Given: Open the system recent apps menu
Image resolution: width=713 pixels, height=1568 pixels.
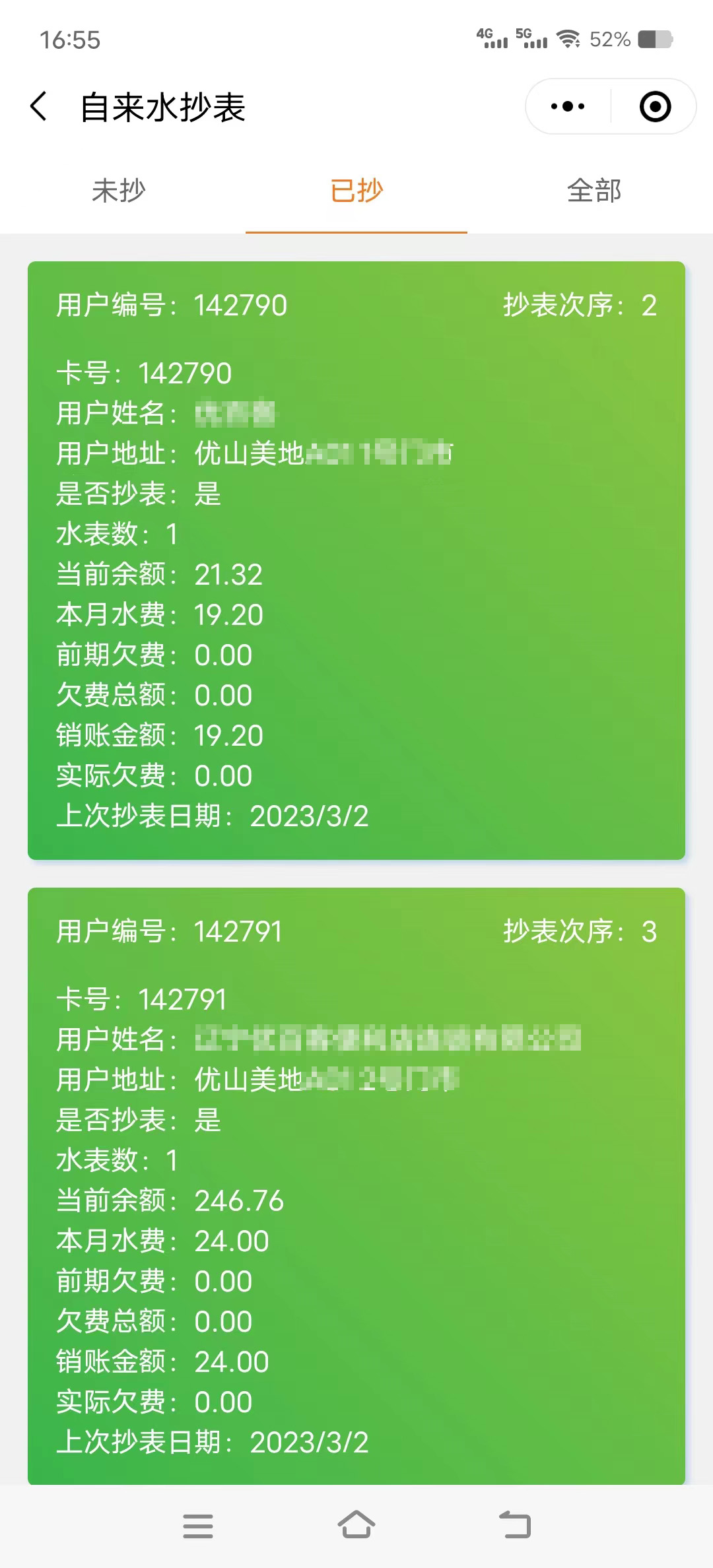Looking at the screenshot, I should [x=198, y=1526].
